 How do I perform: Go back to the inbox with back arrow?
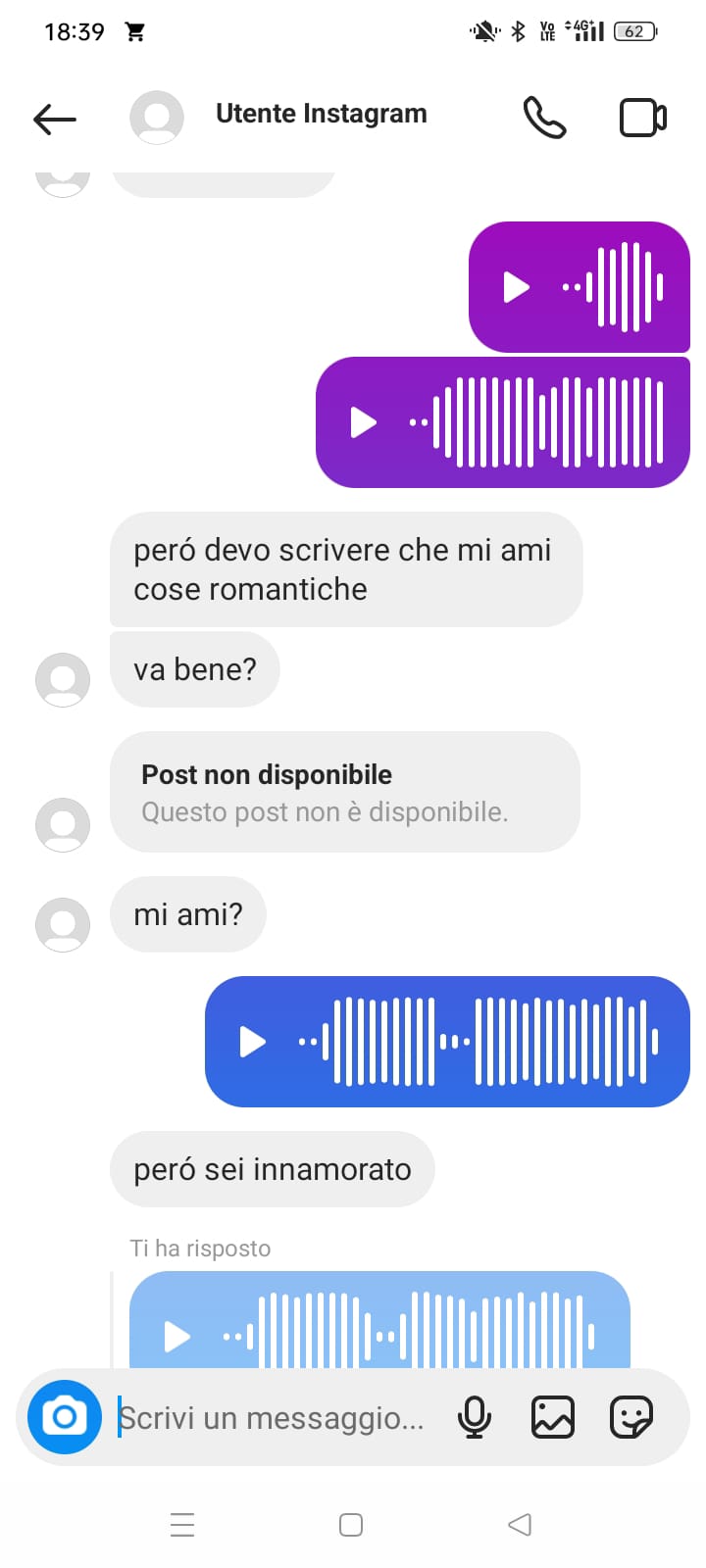pos(55,120)
